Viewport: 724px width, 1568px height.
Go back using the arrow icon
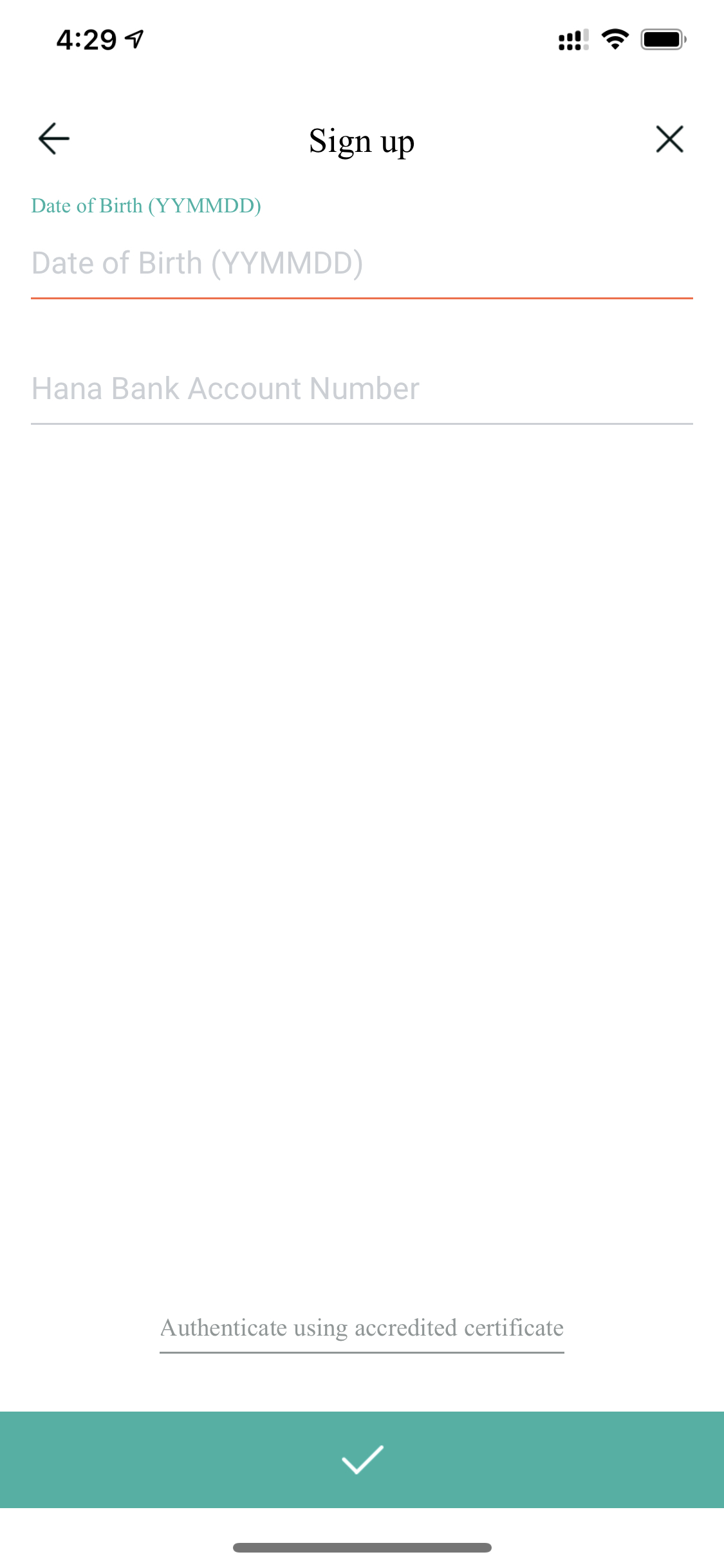click(54, 139)
